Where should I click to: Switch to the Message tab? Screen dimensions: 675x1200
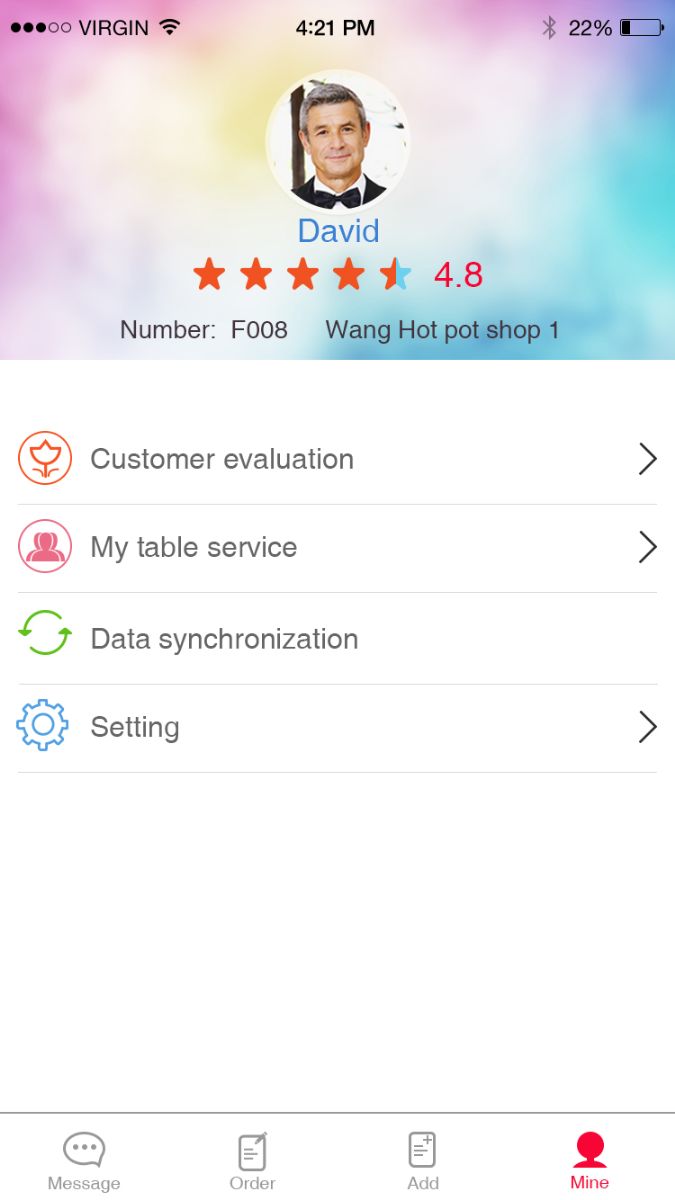pos(84,1160)
